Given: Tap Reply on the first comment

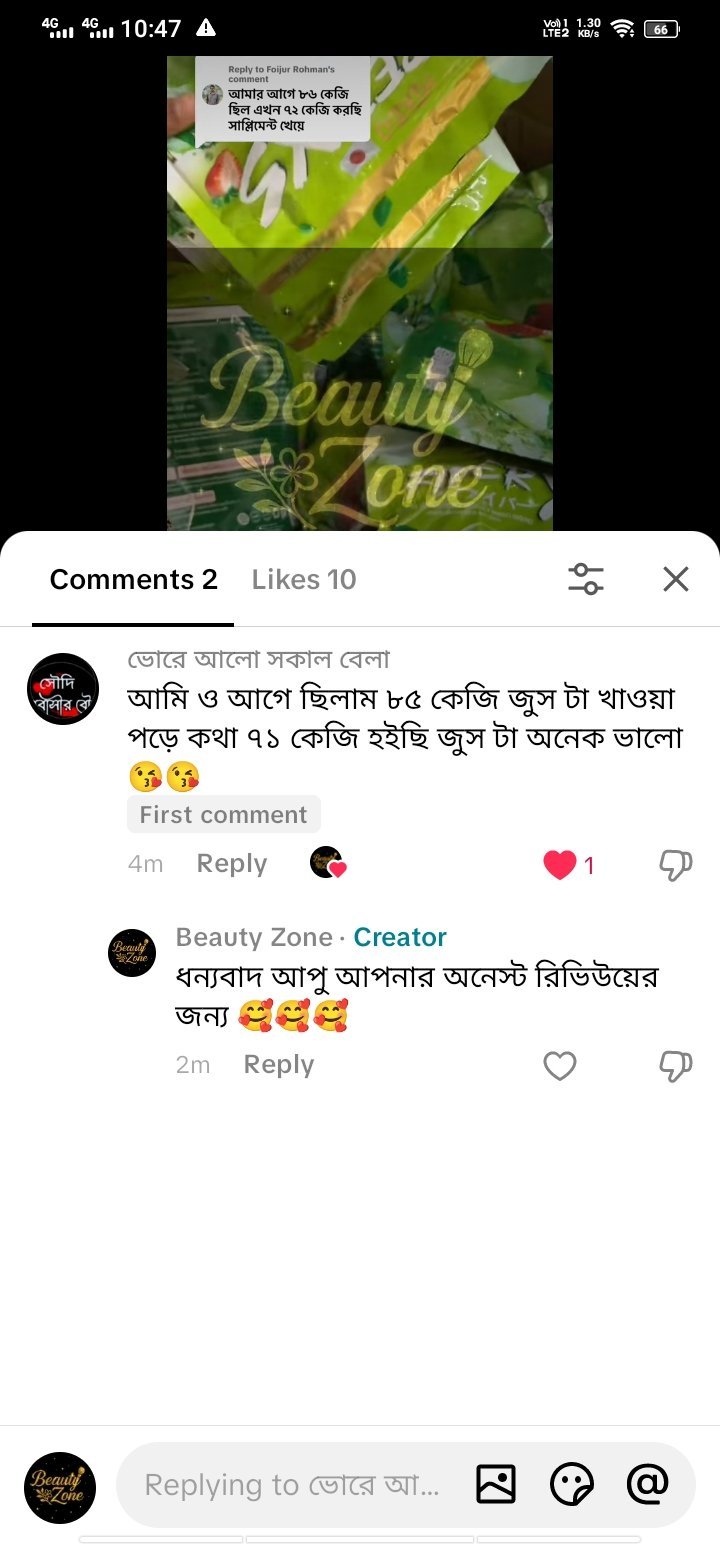Looking at the screenshot, I should [x=231, y=862].
